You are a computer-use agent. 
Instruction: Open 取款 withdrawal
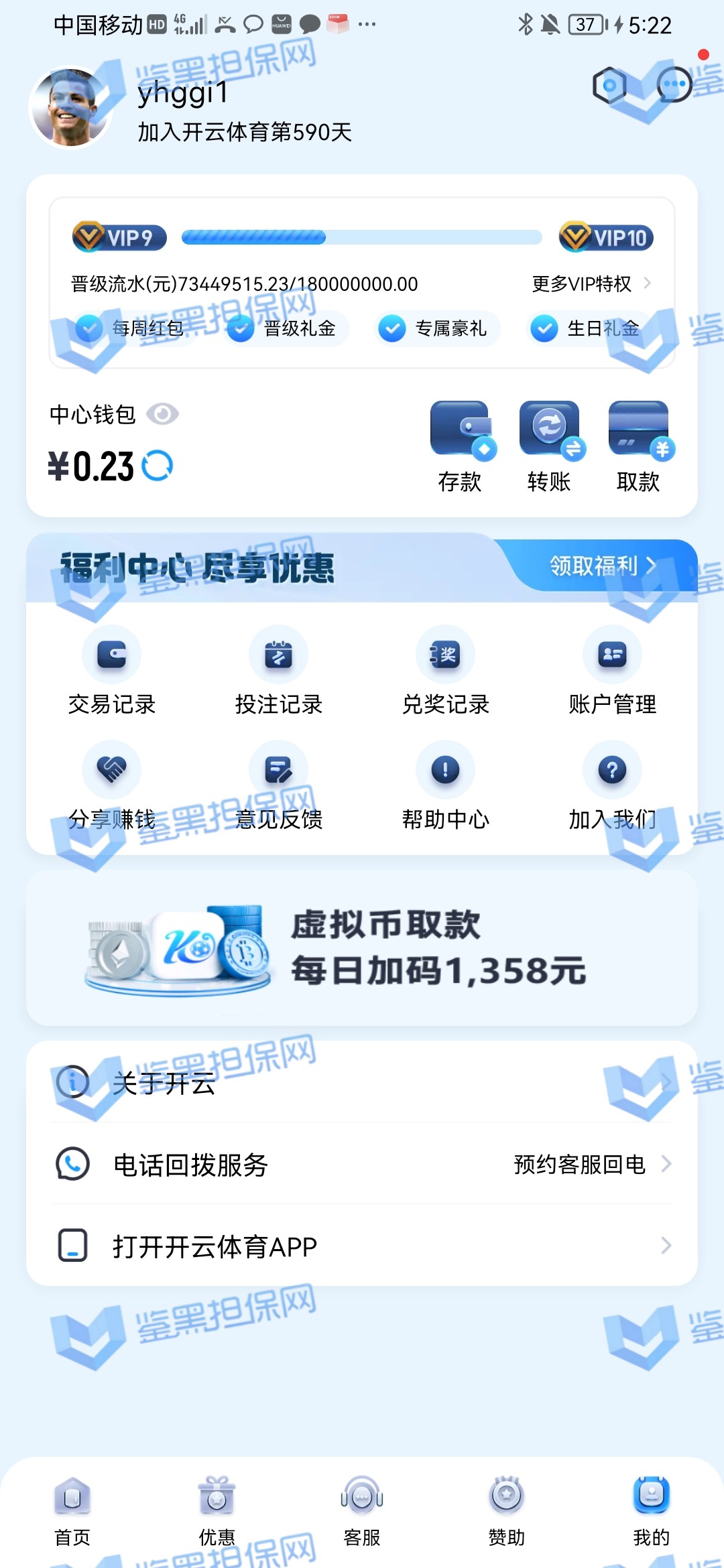[x=639, y=447]
